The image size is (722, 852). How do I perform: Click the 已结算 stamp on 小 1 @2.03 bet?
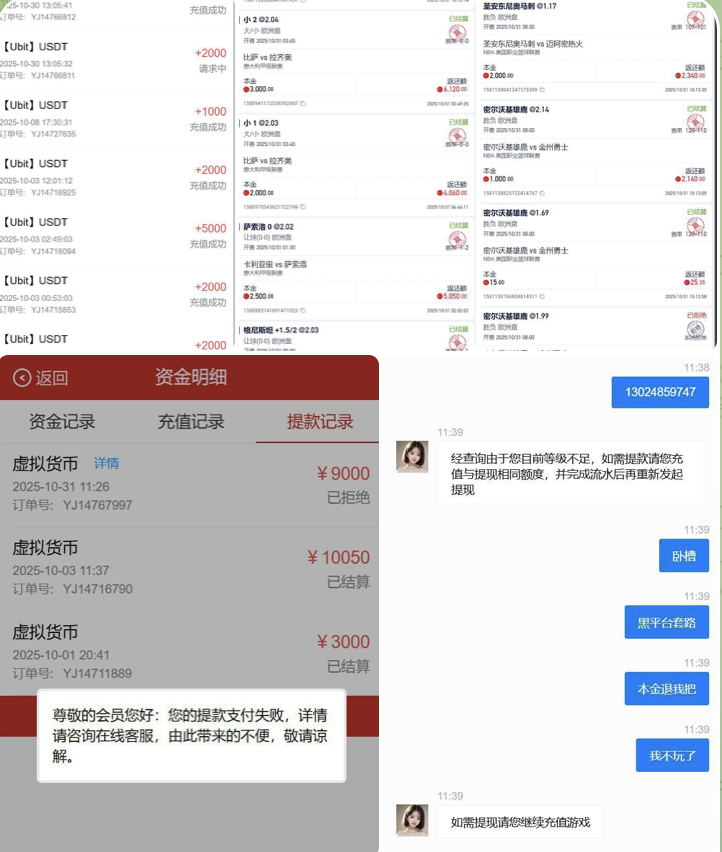(458, 121)
